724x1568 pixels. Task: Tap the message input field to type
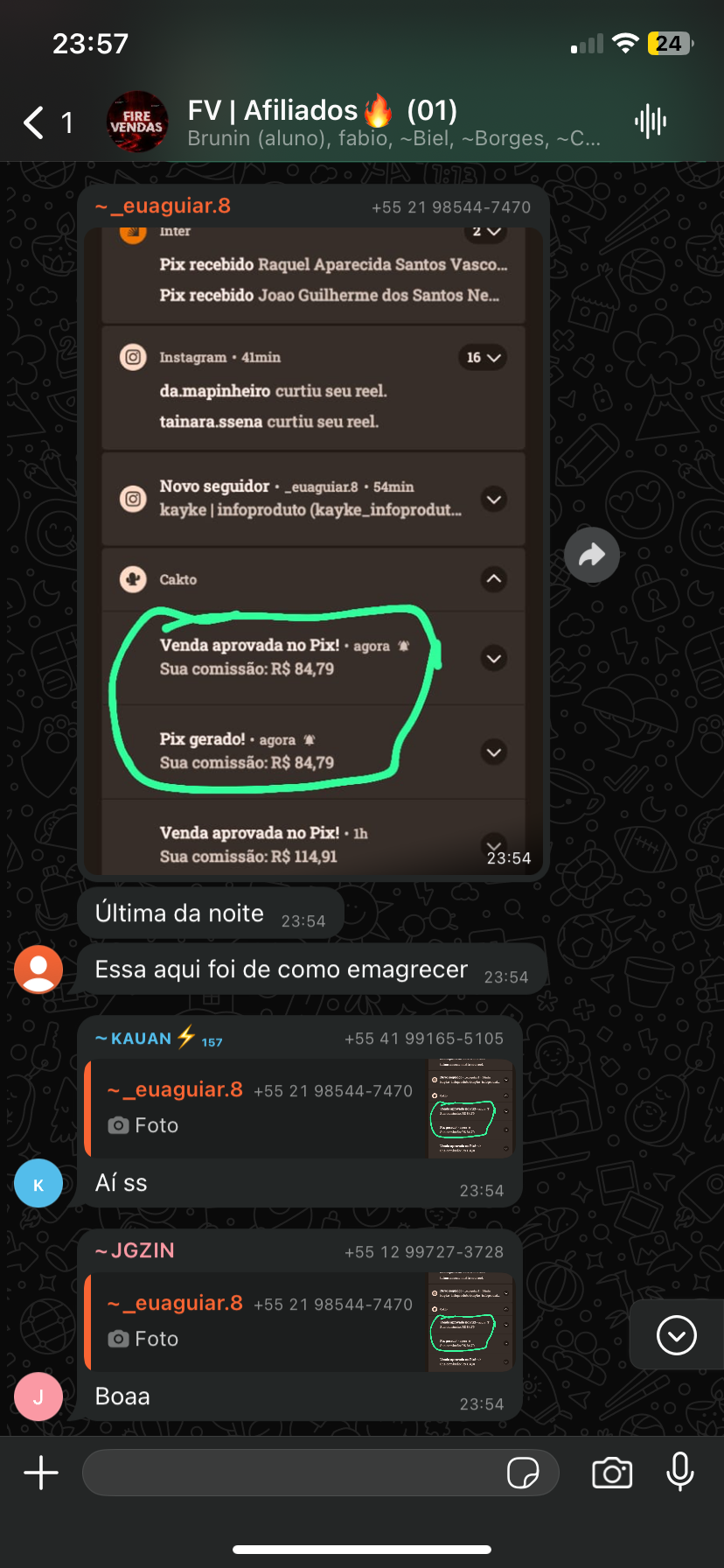pyautogui.click(x=289, y=1473)
